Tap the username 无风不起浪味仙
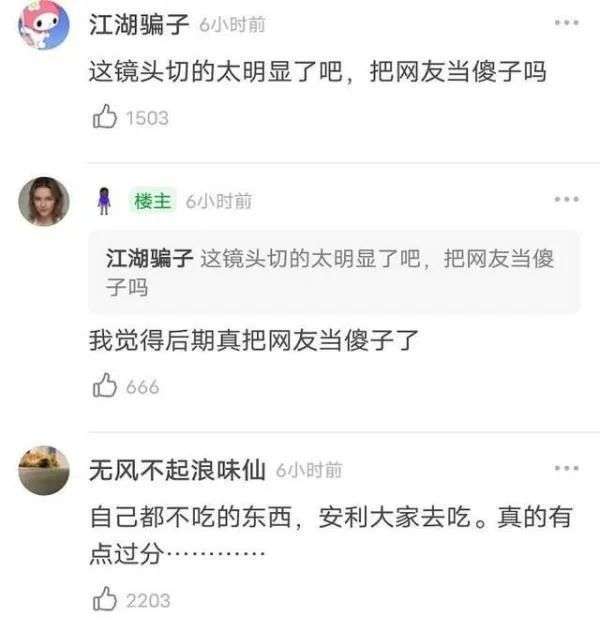Screen dimensions: 600x644 pyautogui.click(x=177, y=469)
